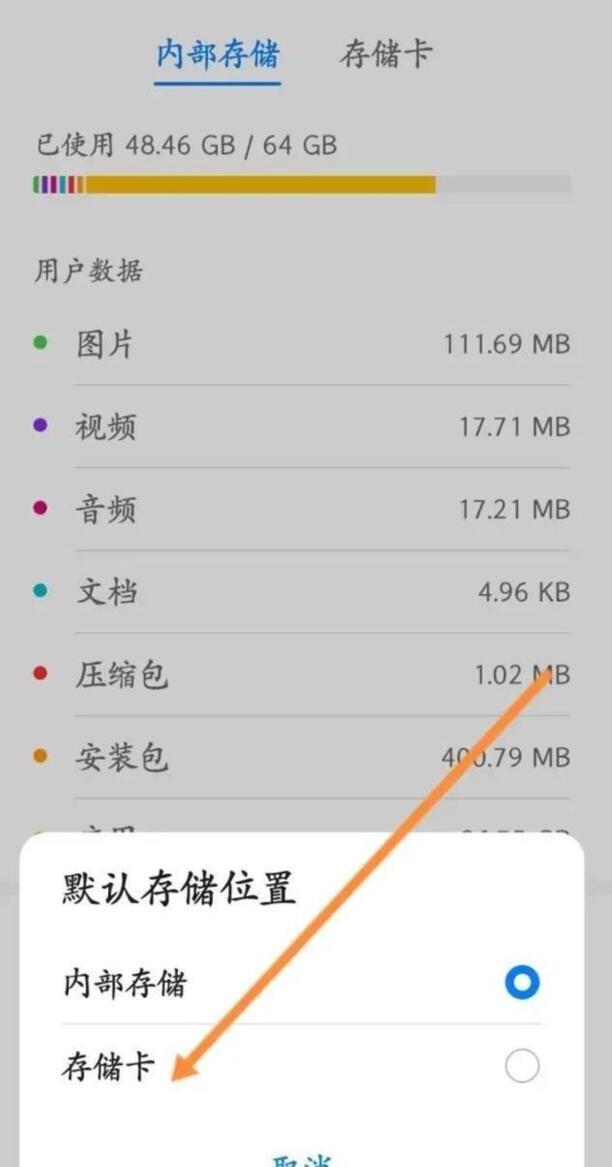Image resolution: width=612 pixels, height=1167 pixels.
Task: Switch to the 存储卡 tab
Action: [385, 54]
